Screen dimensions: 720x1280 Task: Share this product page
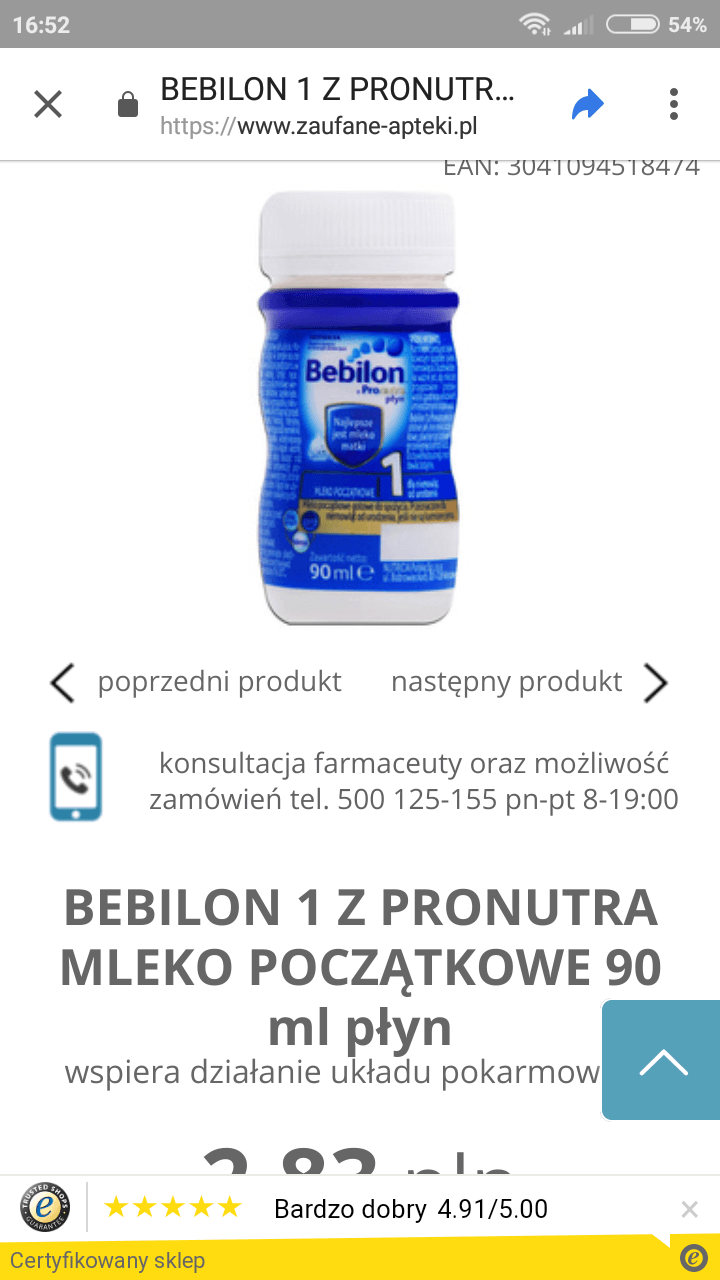[x=588, y=104]
